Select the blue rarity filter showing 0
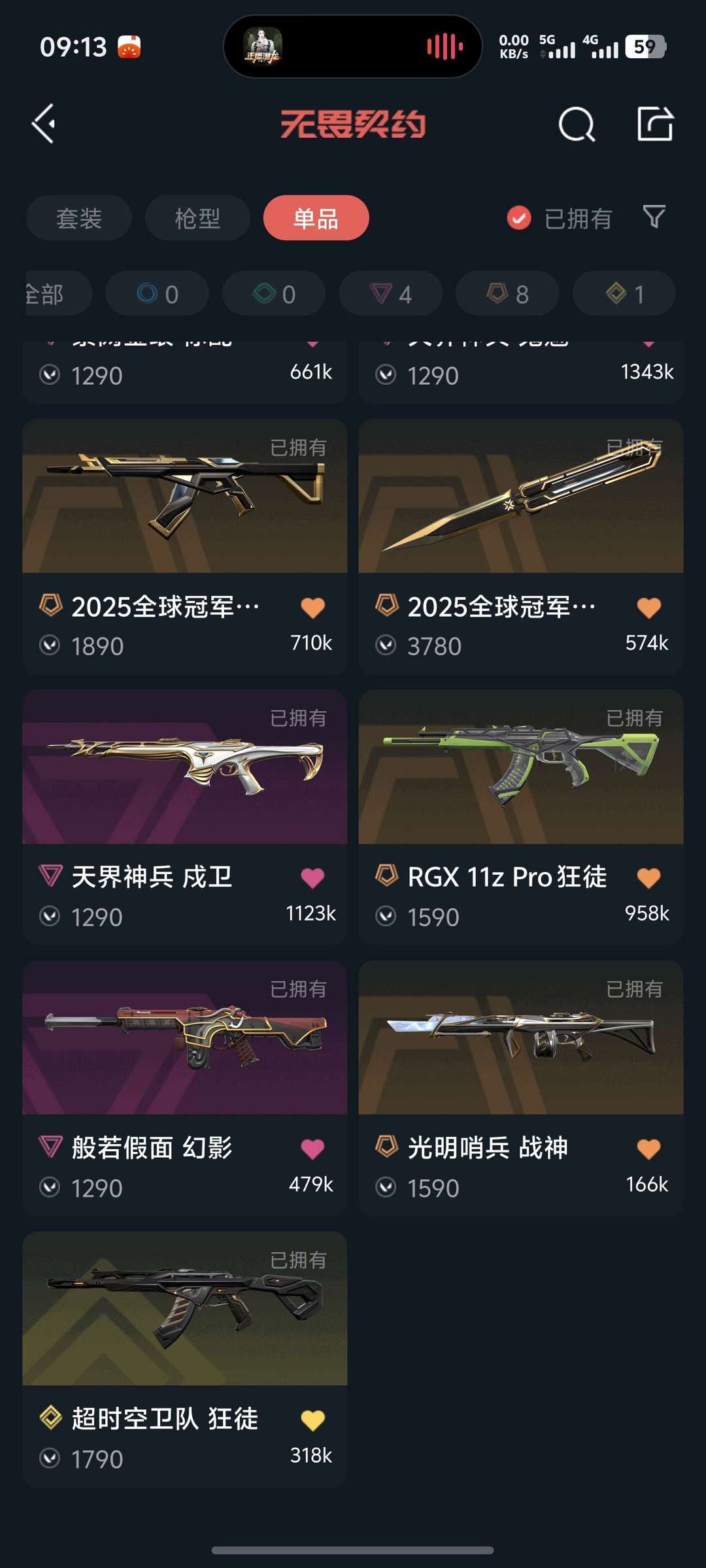This screenshot has width=706, height=1568. [156, 293]
